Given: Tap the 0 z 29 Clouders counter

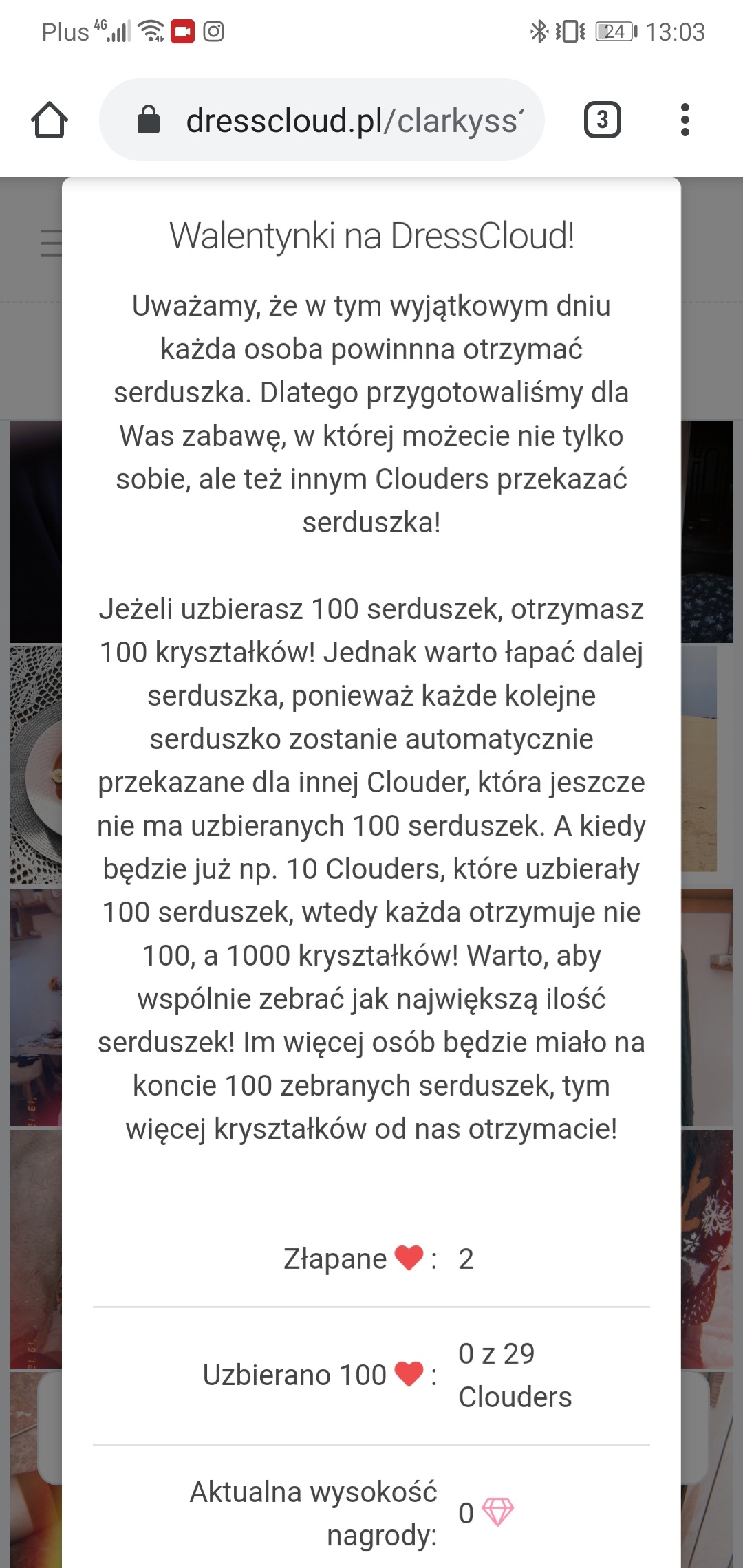Looking at the screenshot, I should pyautogui.click(x=515, y=1374).
